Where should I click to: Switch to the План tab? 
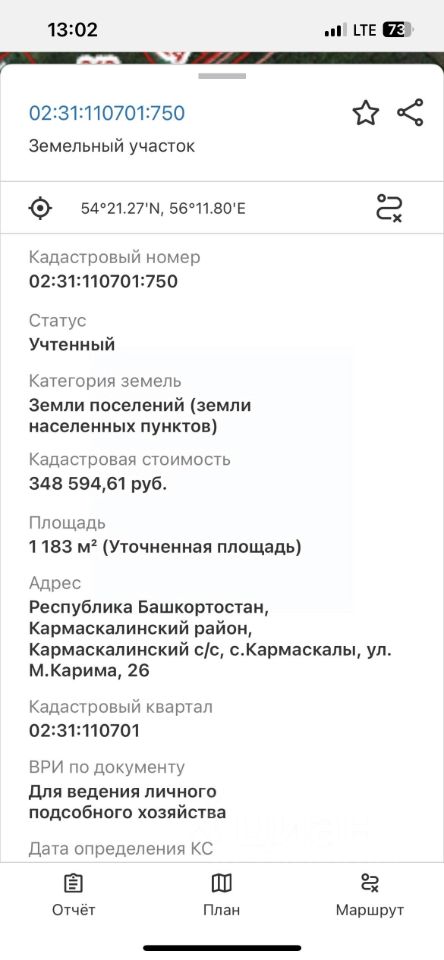click(x=222, y=895)
